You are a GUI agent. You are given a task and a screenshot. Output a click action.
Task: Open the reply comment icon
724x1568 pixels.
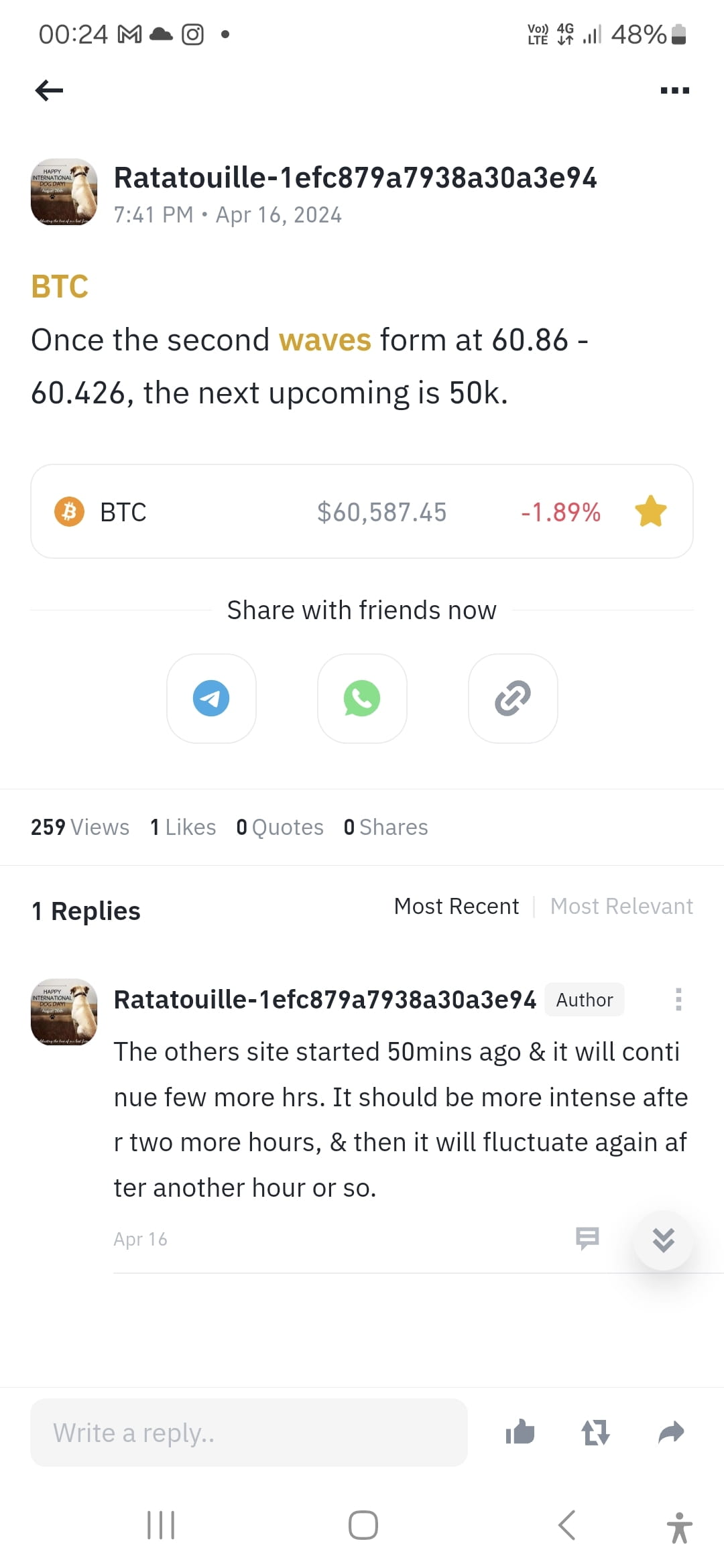587,1238
